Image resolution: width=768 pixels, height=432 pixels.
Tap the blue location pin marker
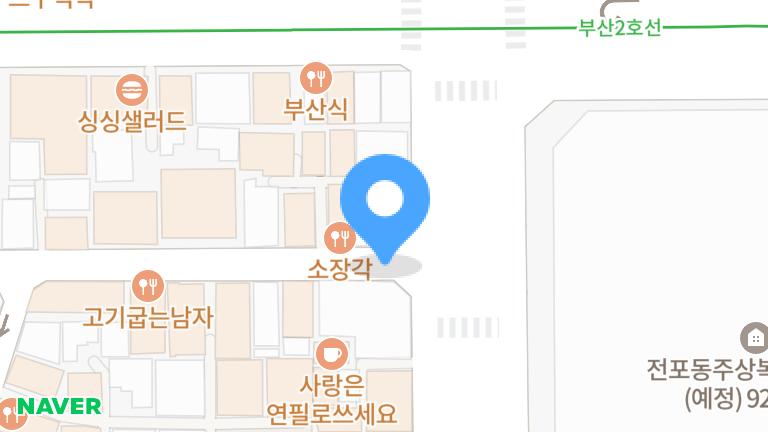(x=385, y=202)
